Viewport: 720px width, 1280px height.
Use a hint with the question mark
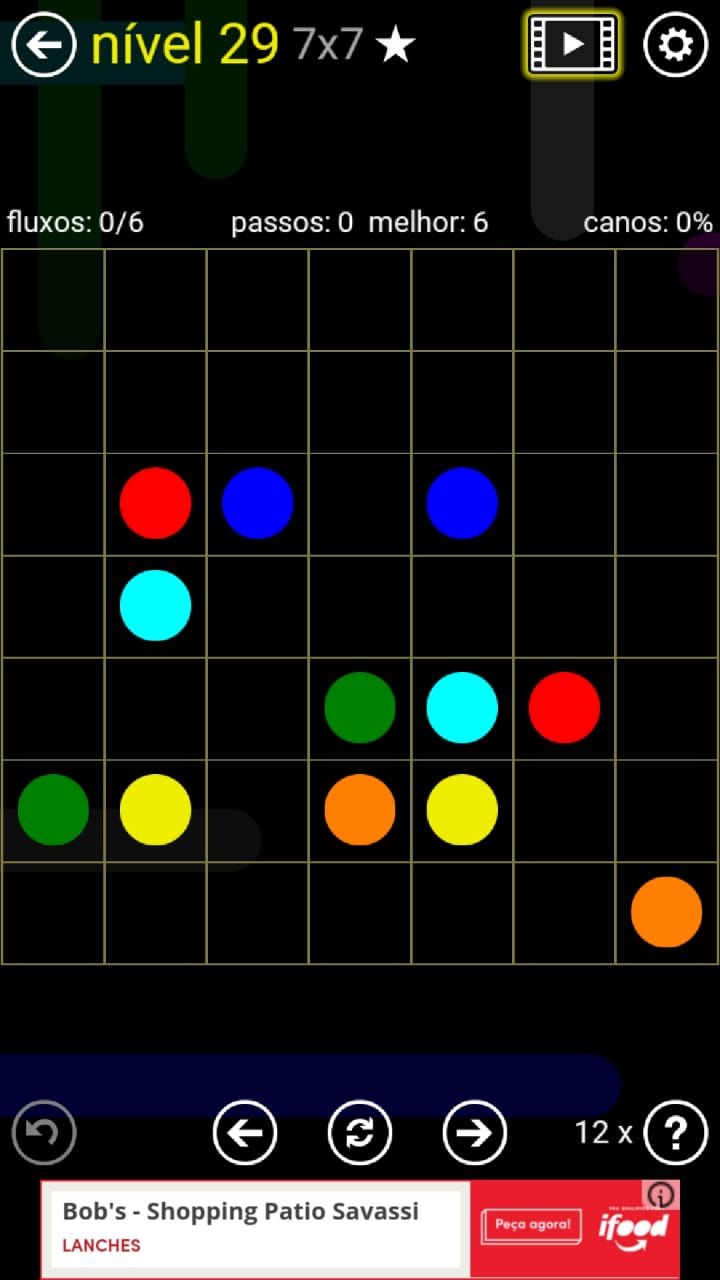(x=676, y=1132)
